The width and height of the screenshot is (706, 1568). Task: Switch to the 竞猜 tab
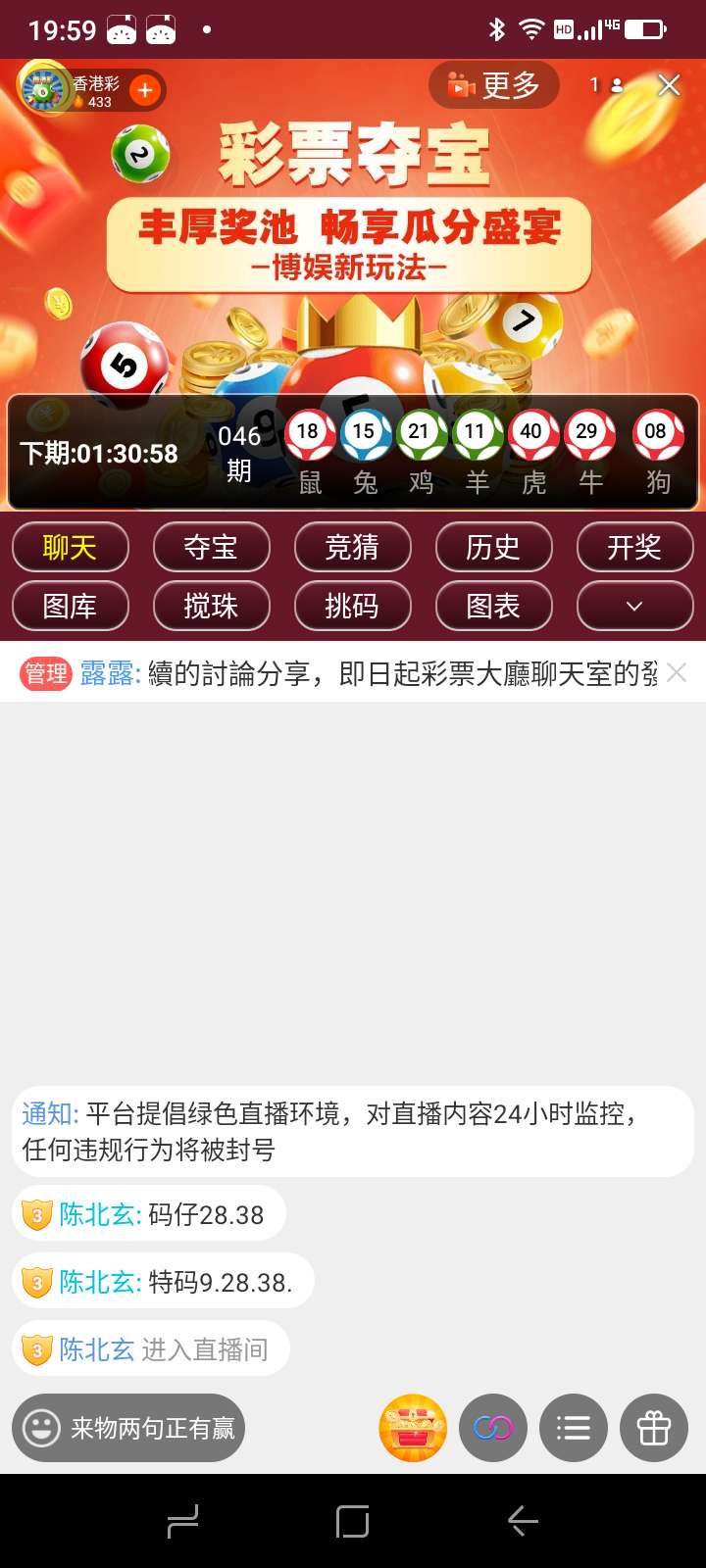coord(352,547)
